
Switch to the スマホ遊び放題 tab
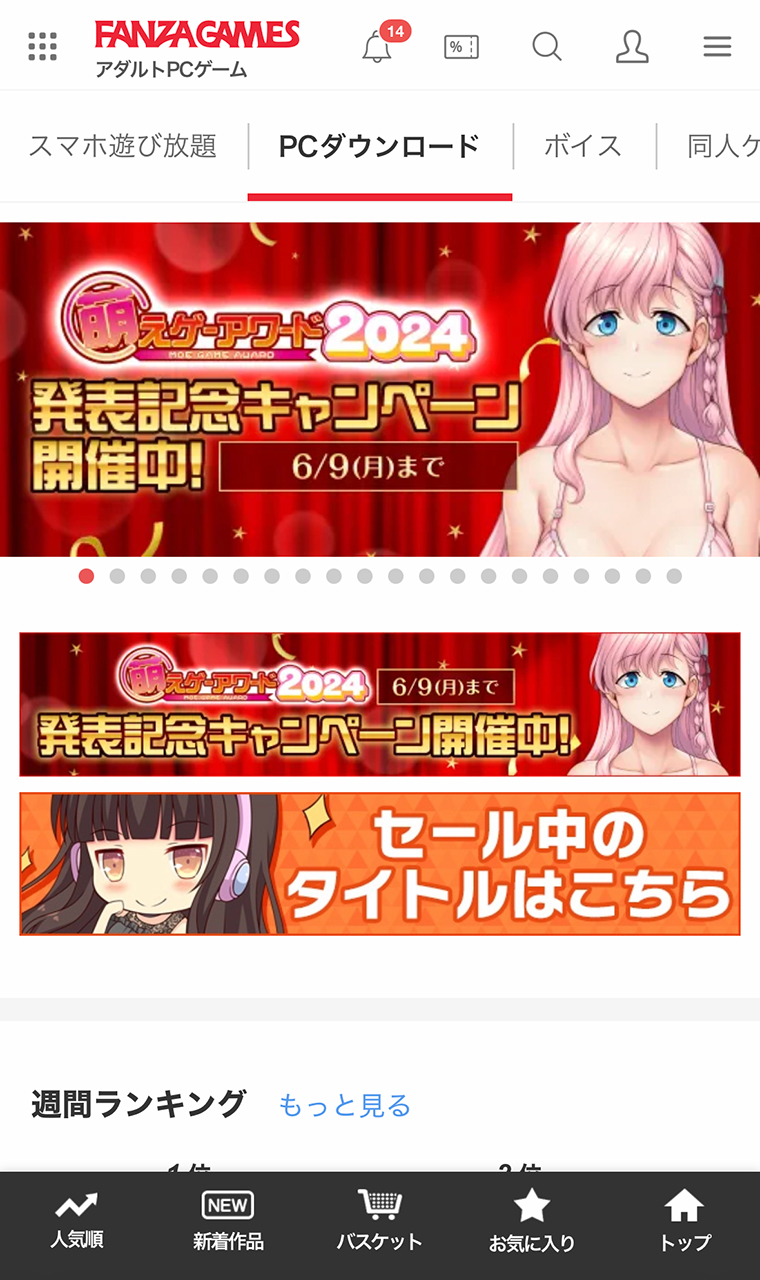pos(122,146)
